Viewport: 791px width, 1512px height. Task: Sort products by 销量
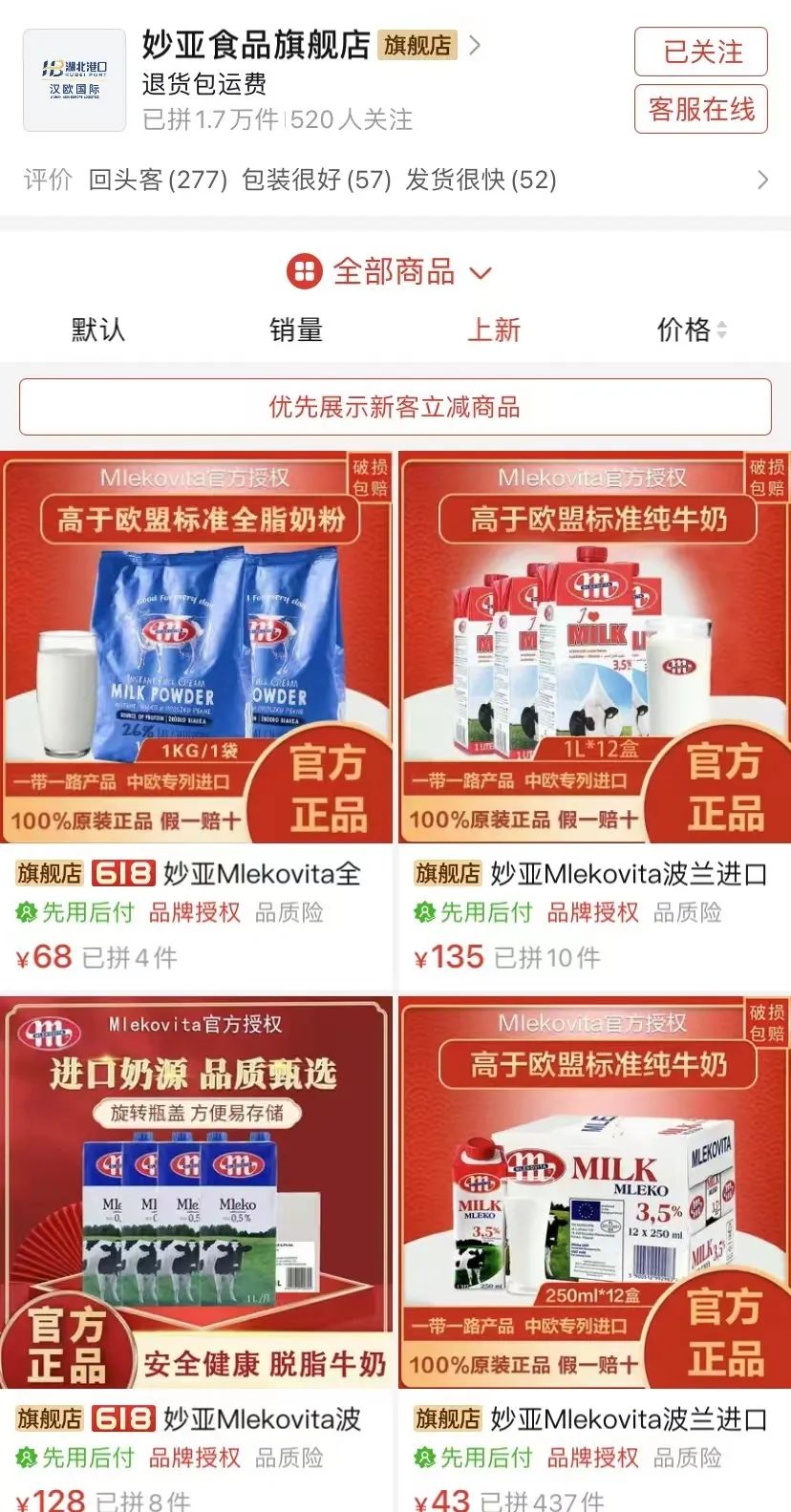click(x=295, y=330)
